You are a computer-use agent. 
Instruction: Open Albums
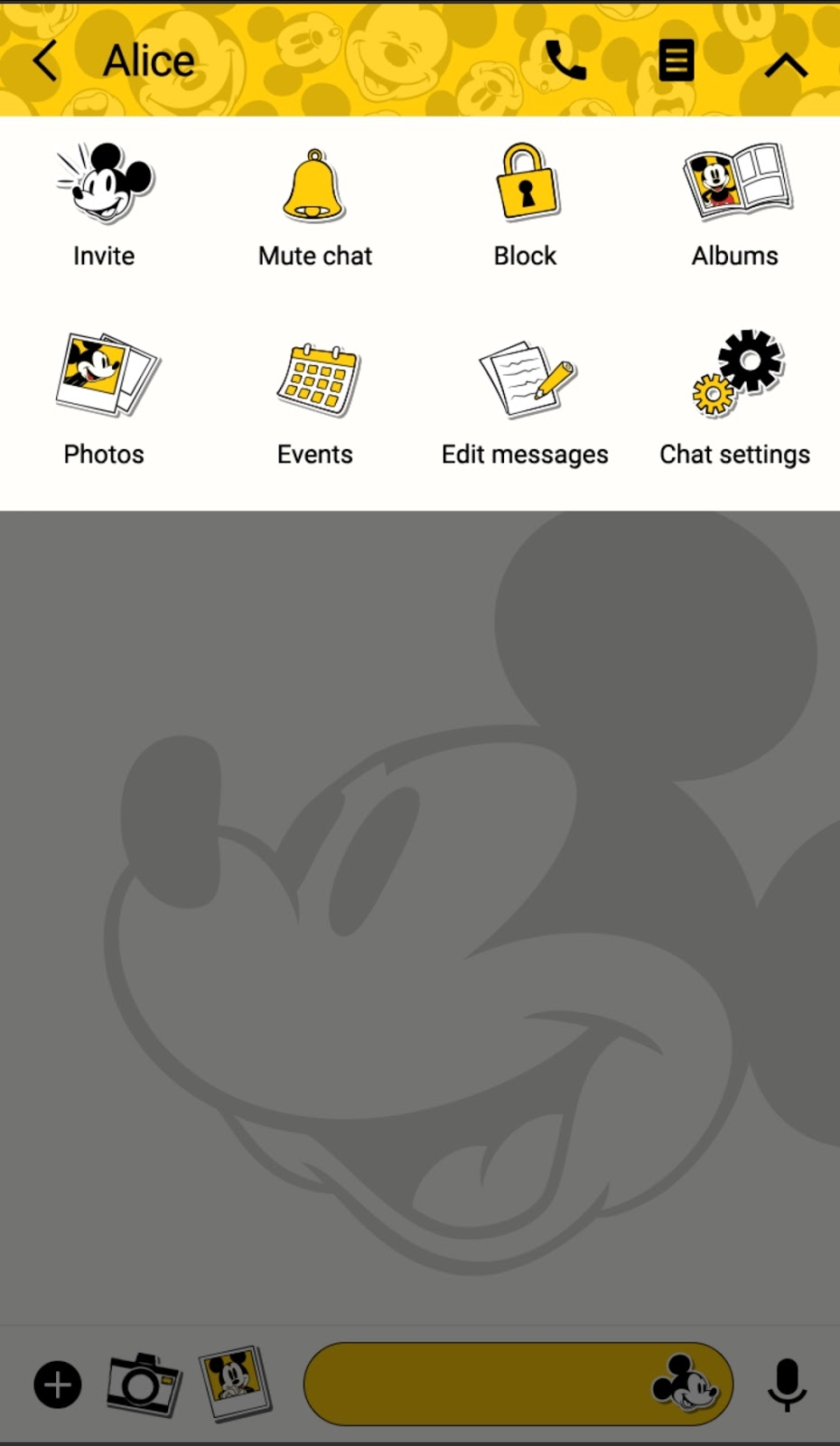pyautogui.click(x=735, y=204)
